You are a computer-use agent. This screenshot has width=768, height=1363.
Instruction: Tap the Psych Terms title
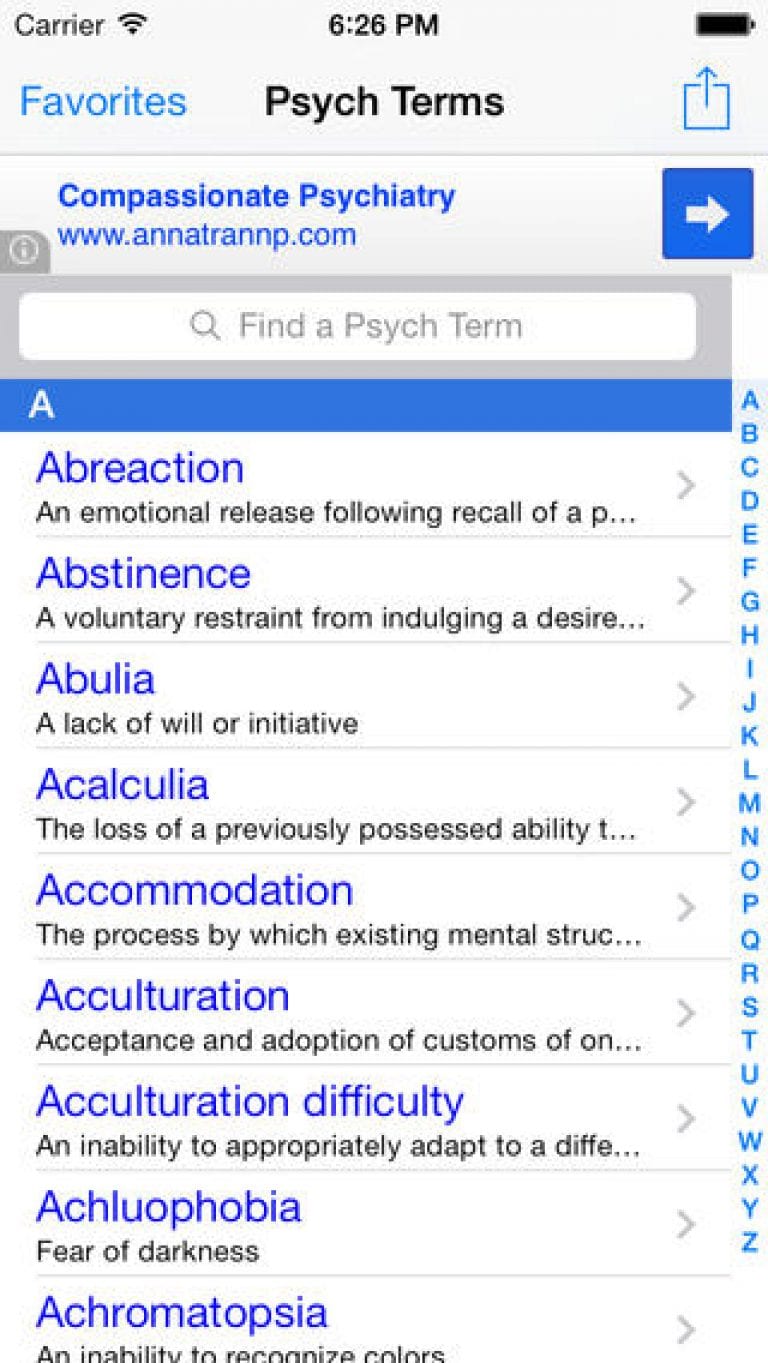click(384, 101)
